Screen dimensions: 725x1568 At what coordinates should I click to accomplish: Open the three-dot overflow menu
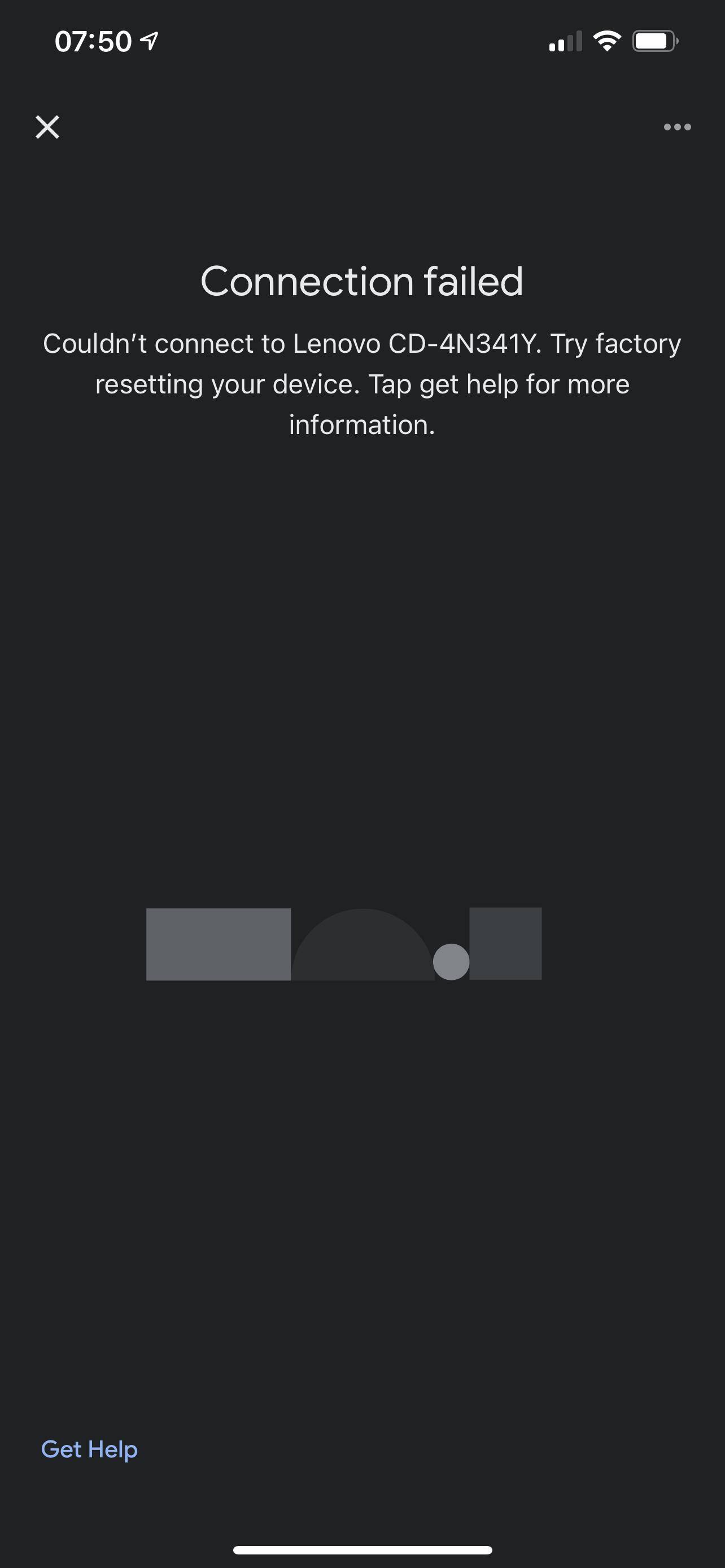point(677,127)
